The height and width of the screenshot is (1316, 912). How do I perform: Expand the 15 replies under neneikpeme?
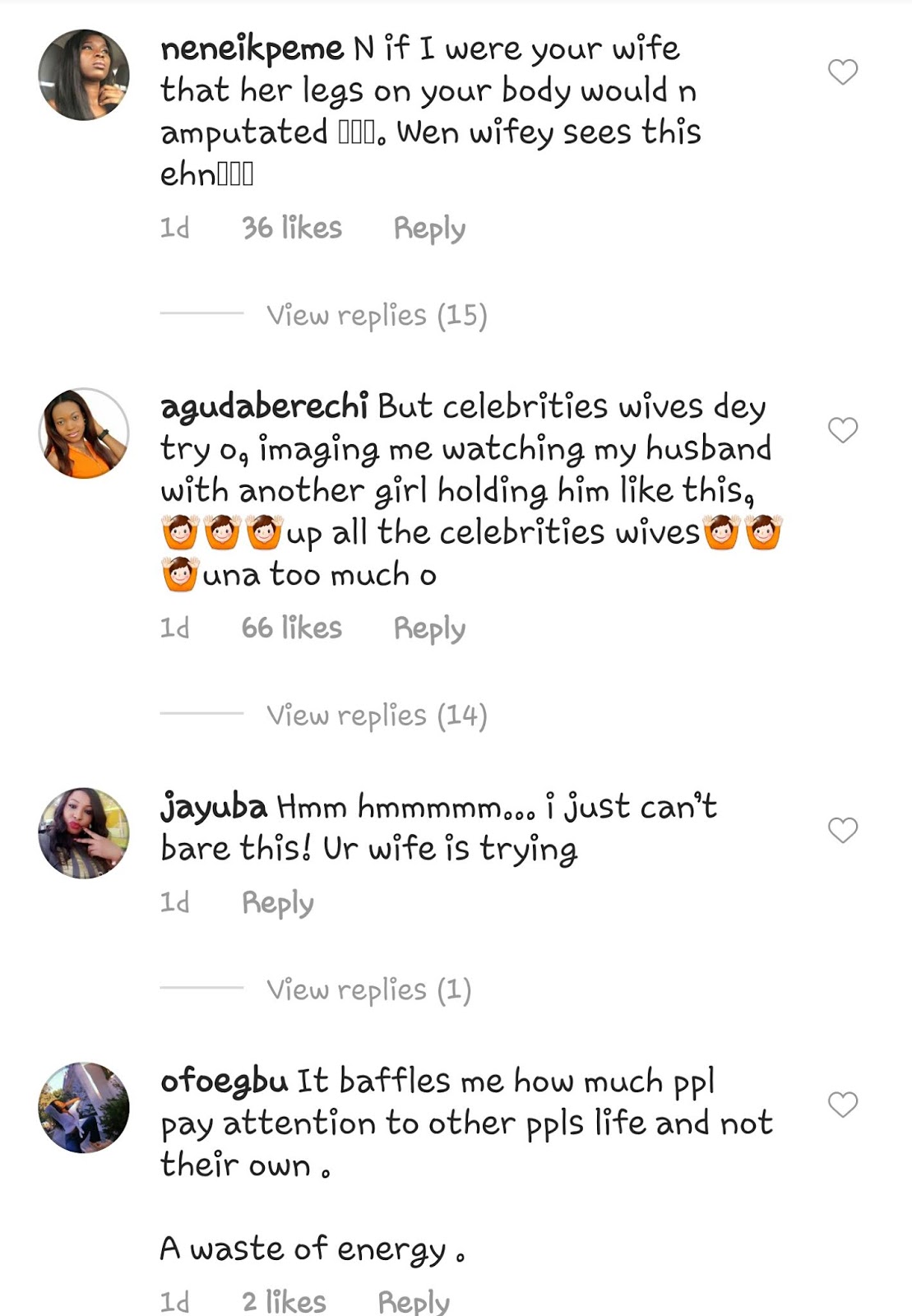tap(377, 315)
